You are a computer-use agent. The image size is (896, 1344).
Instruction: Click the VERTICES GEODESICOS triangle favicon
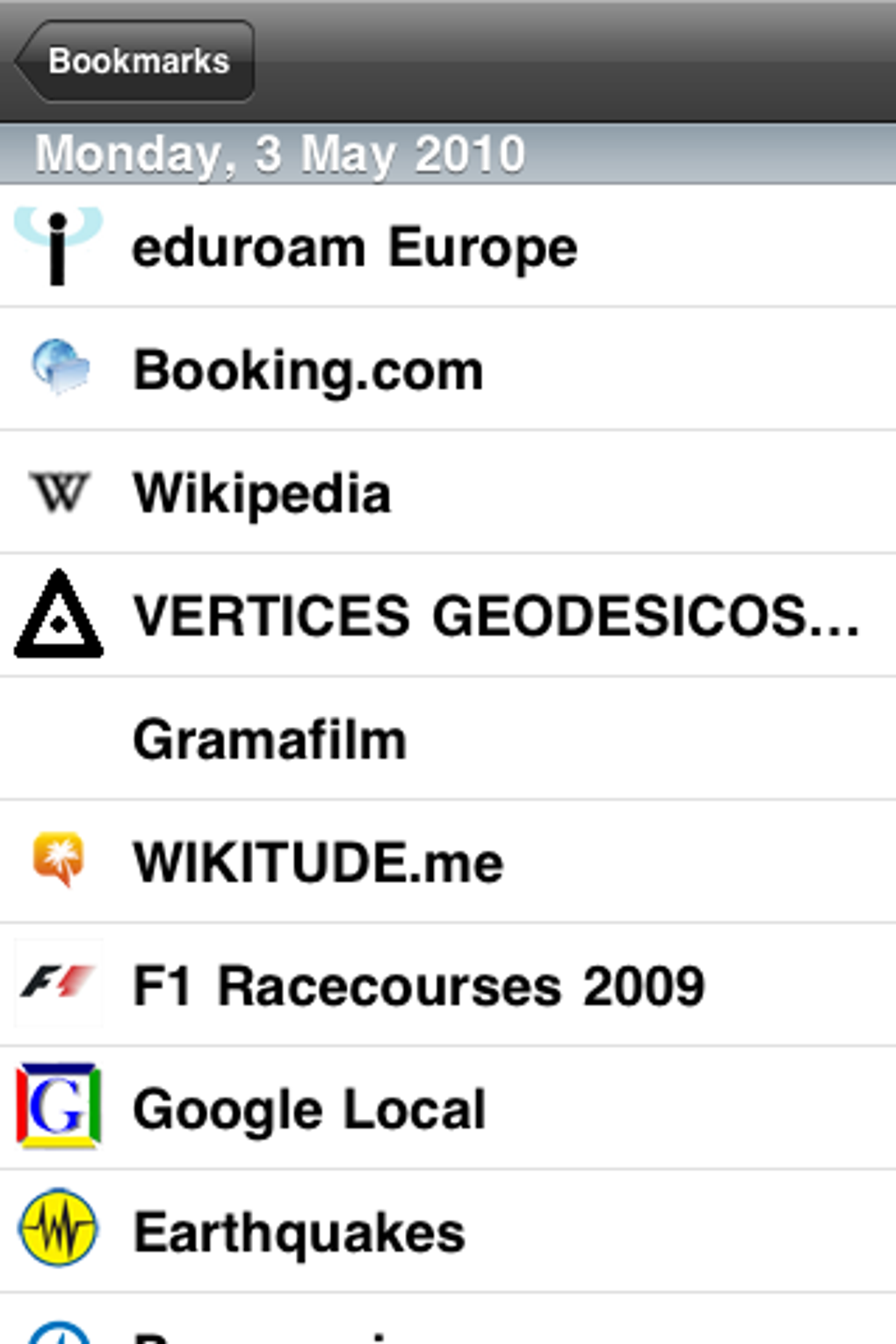tap(58, 615)
